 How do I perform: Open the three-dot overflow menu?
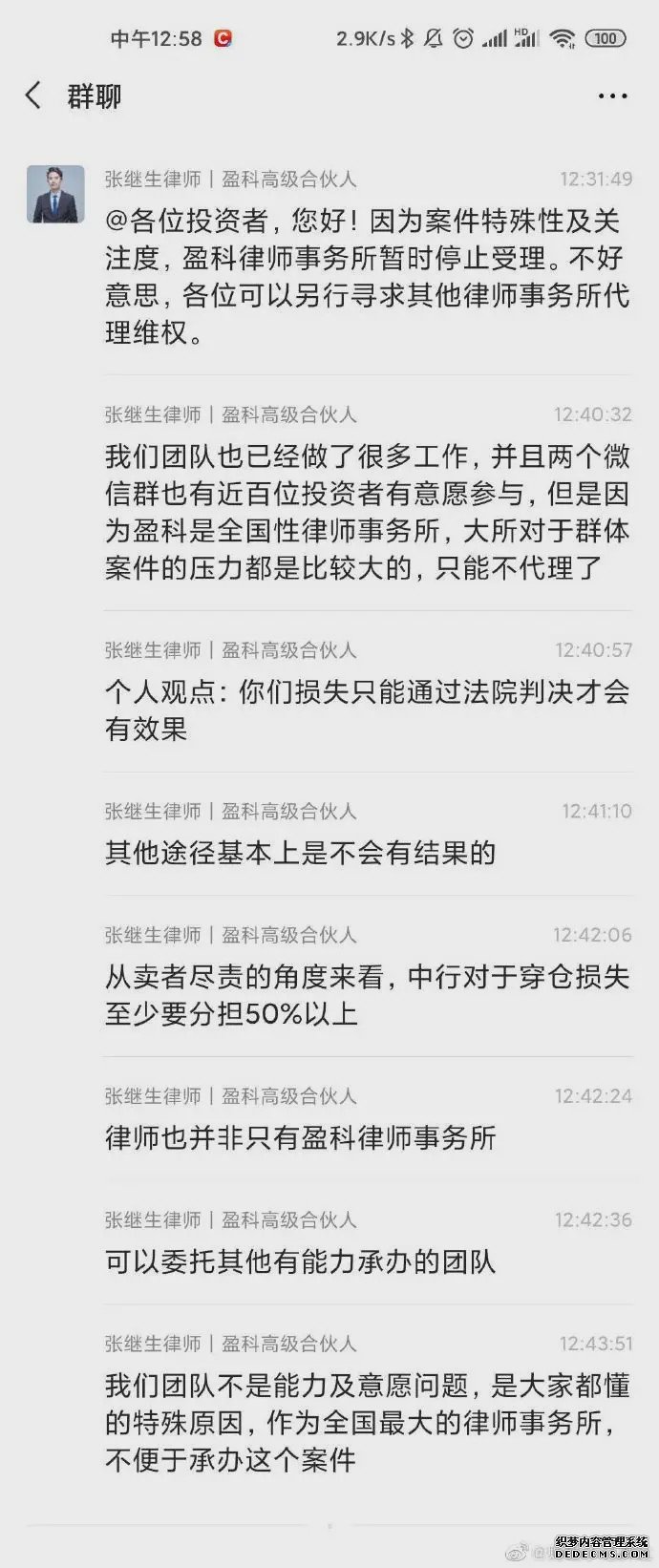click(x=612, y=96)
